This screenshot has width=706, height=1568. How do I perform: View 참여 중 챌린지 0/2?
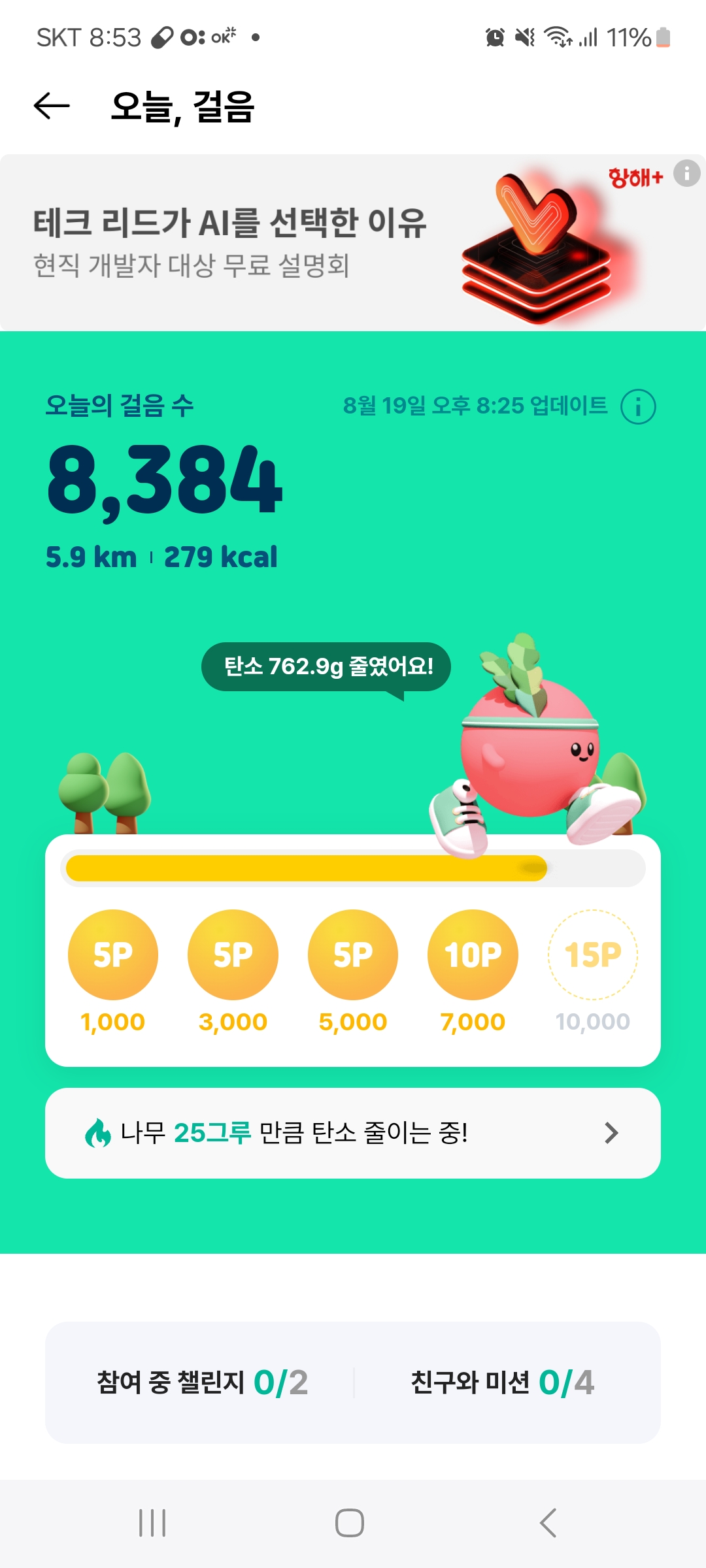point(202,1382)
